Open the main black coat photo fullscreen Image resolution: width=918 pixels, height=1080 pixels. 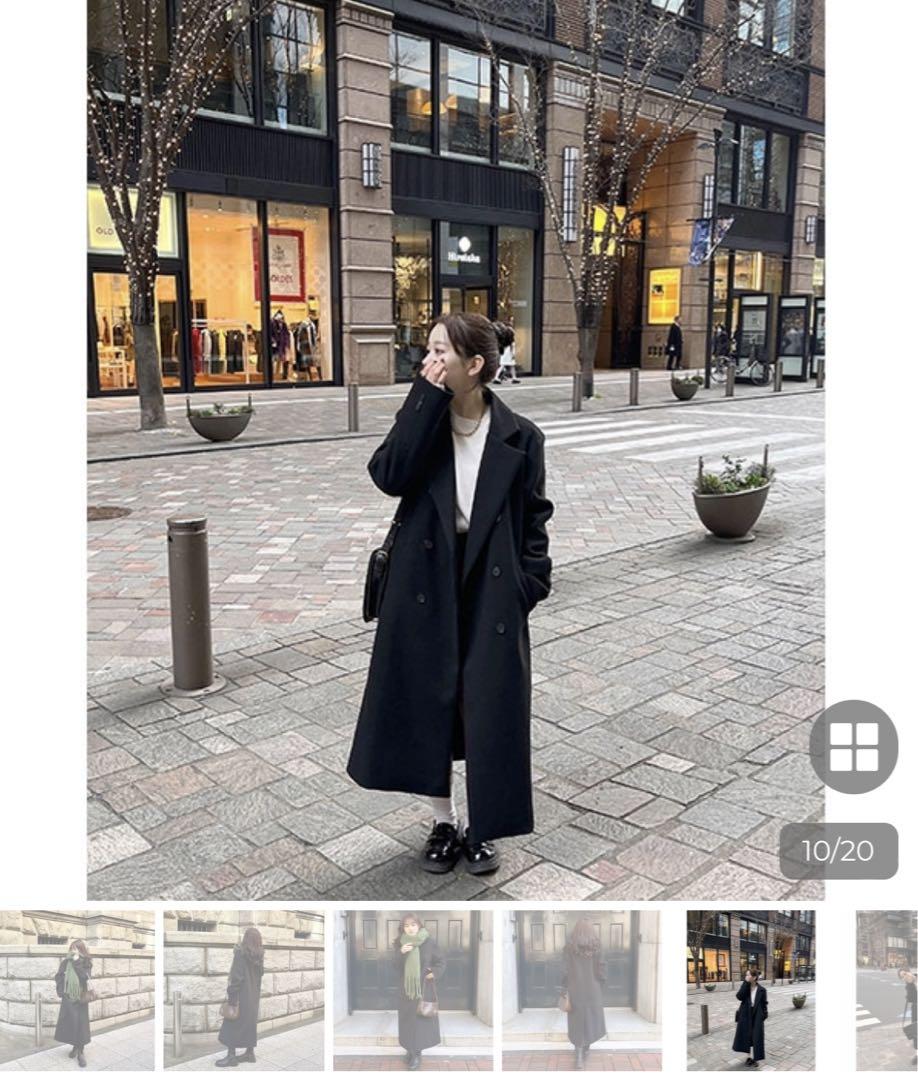[x=455, y=450]
